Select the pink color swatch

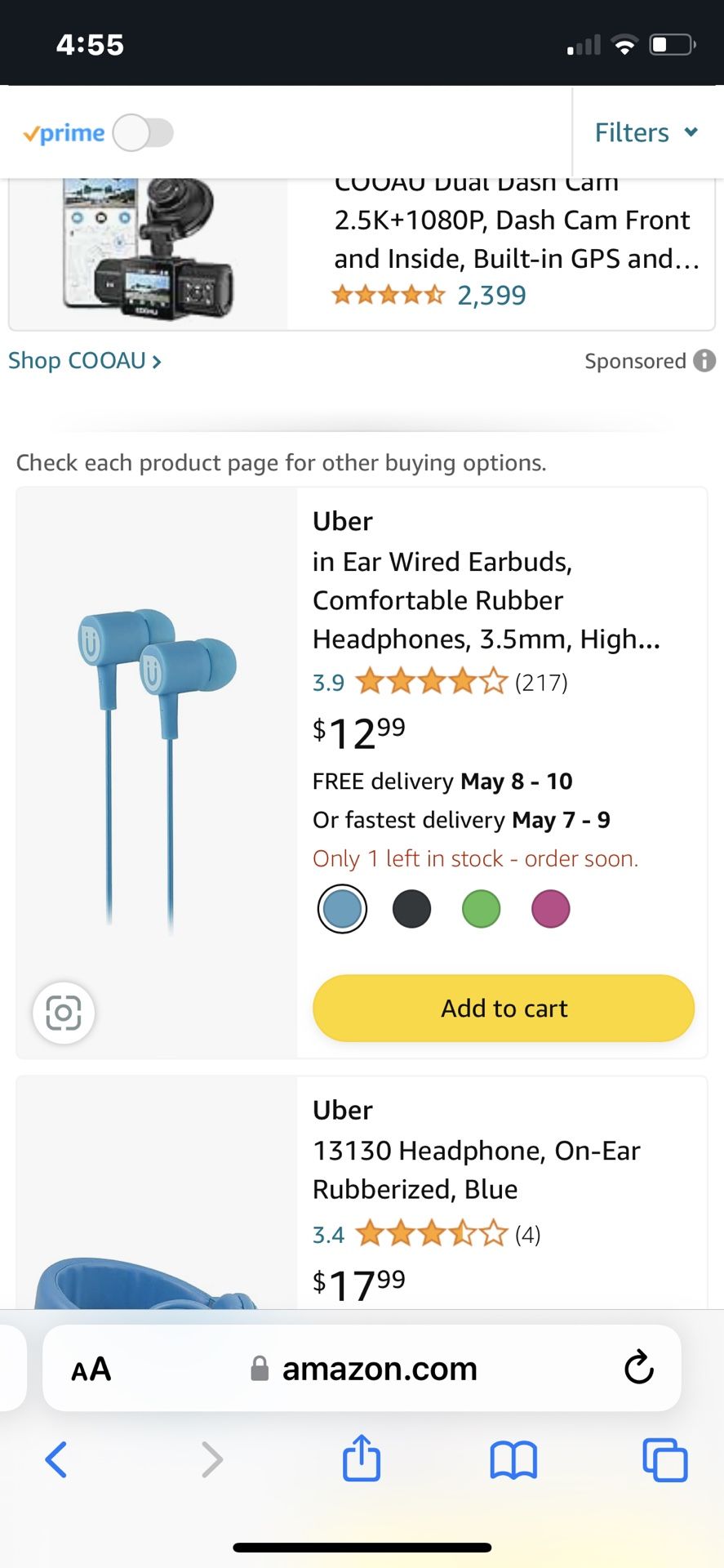550,908
